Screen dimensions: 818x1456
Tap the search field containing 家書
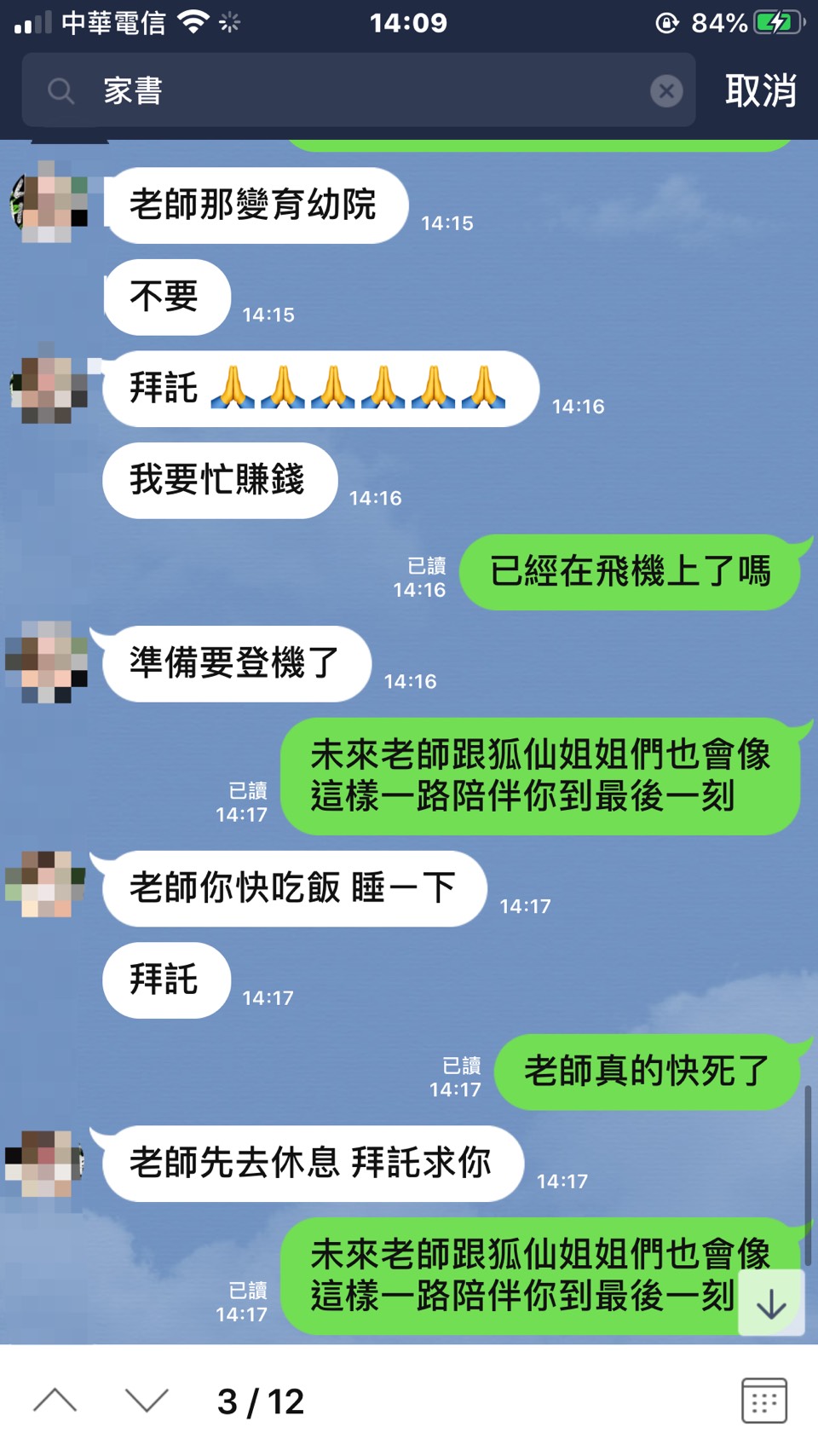358,90
